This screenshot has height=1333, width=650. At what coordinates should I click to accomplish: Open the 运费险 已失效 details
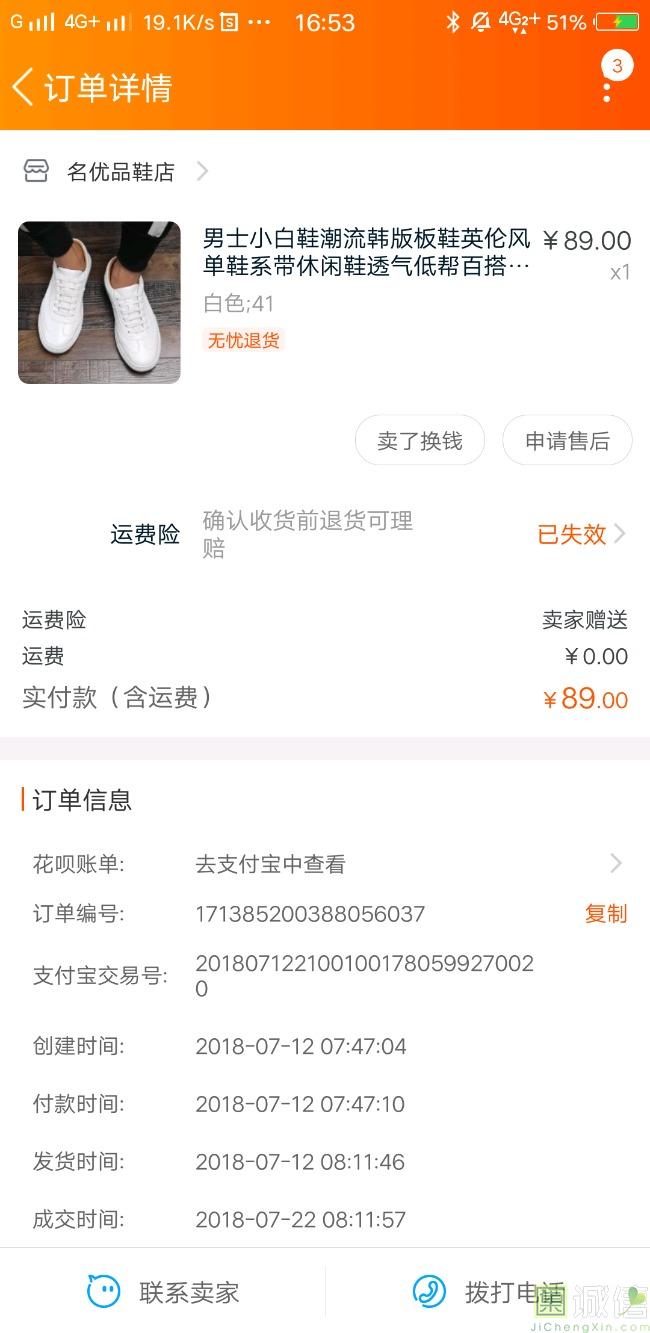(x=581, y=534)
